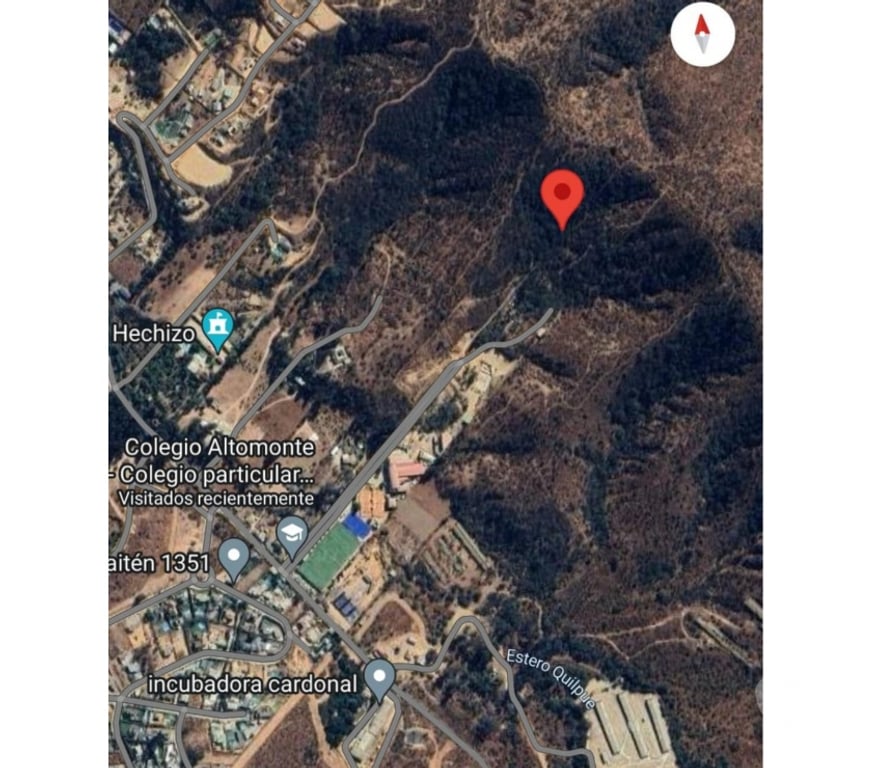Screen dimensions: 872x768
Task: Open the Colegio Altomonte school marker
Action: pos(291,531)
